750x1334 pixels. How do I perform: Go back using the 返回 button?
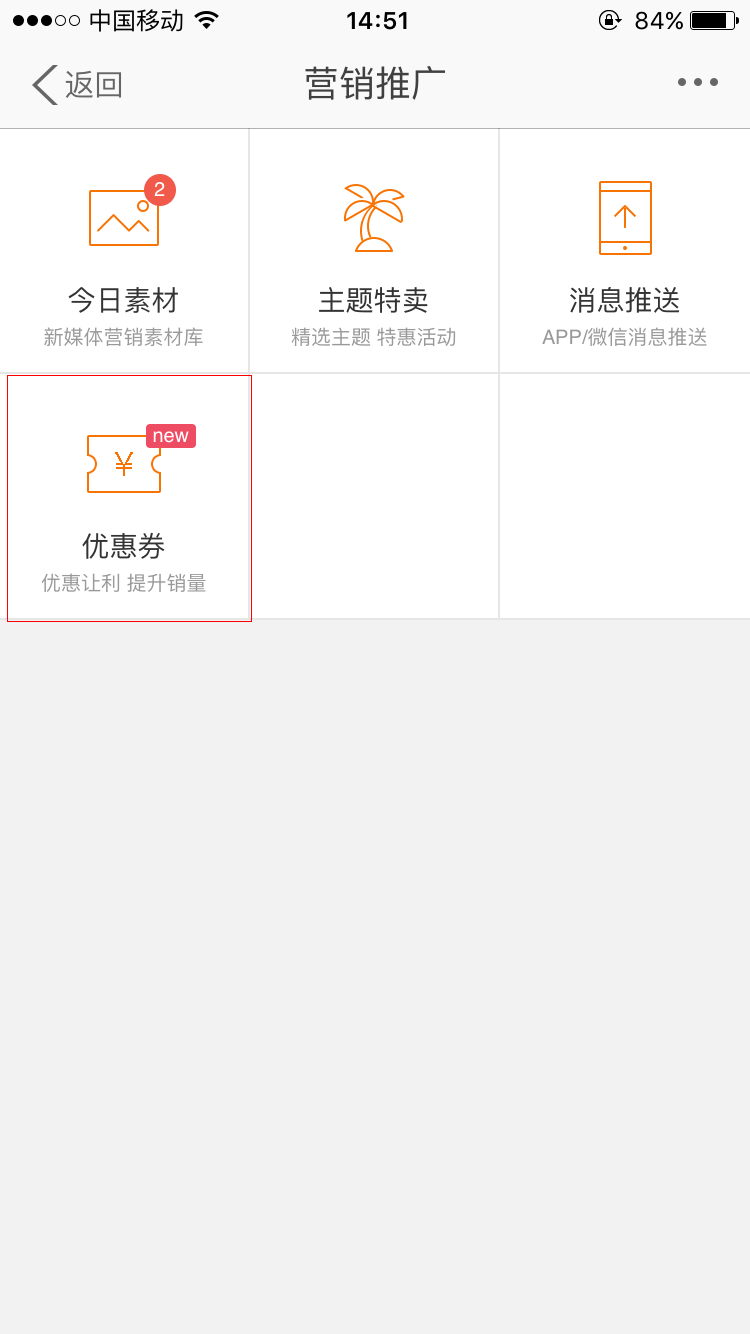[x=77, y=85]
